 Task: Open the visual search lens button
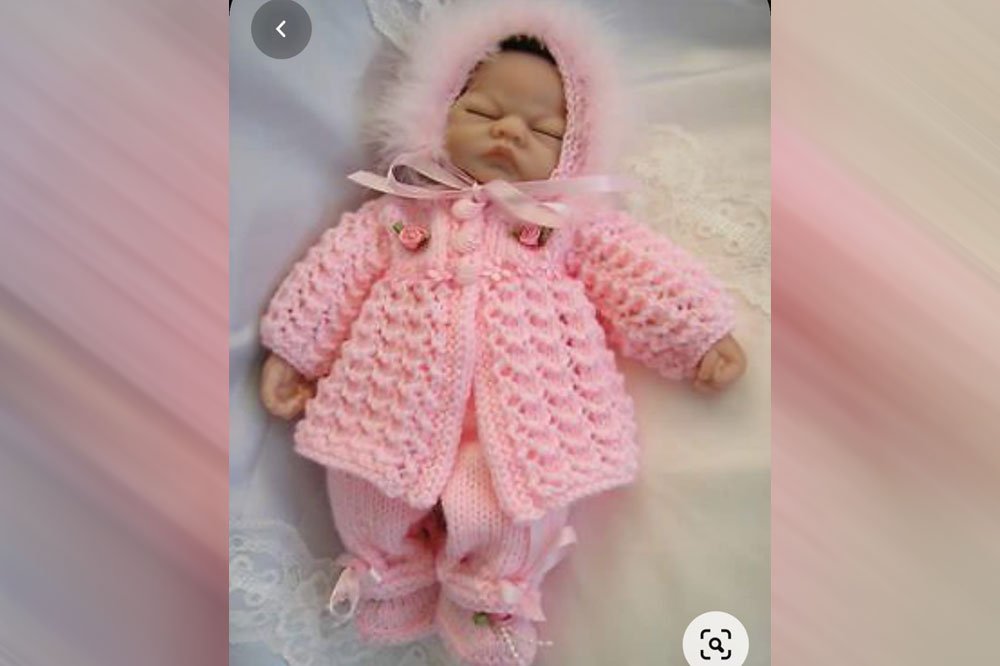pos(715,642)
